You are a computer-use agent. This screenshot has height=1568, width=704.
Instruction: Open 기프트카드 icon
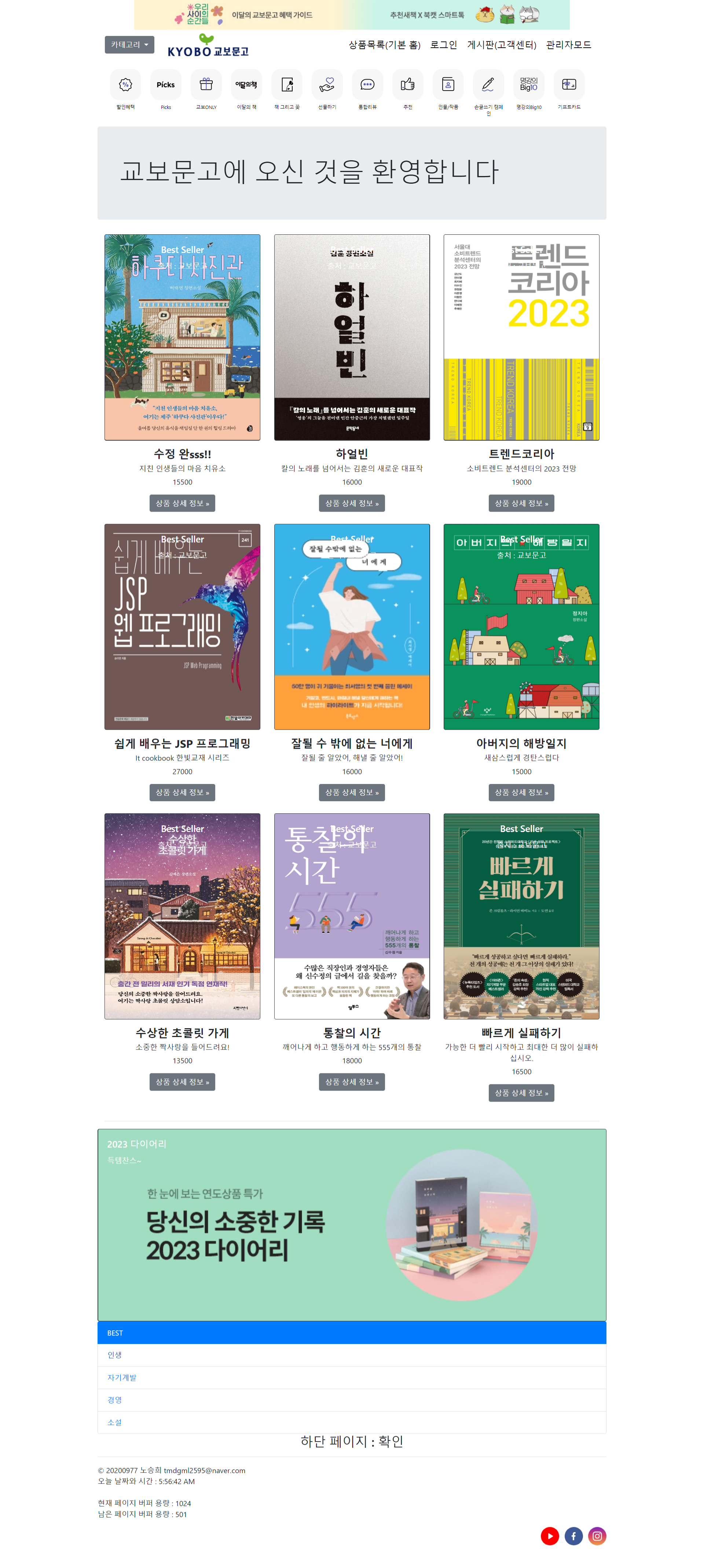pos(568,85)
